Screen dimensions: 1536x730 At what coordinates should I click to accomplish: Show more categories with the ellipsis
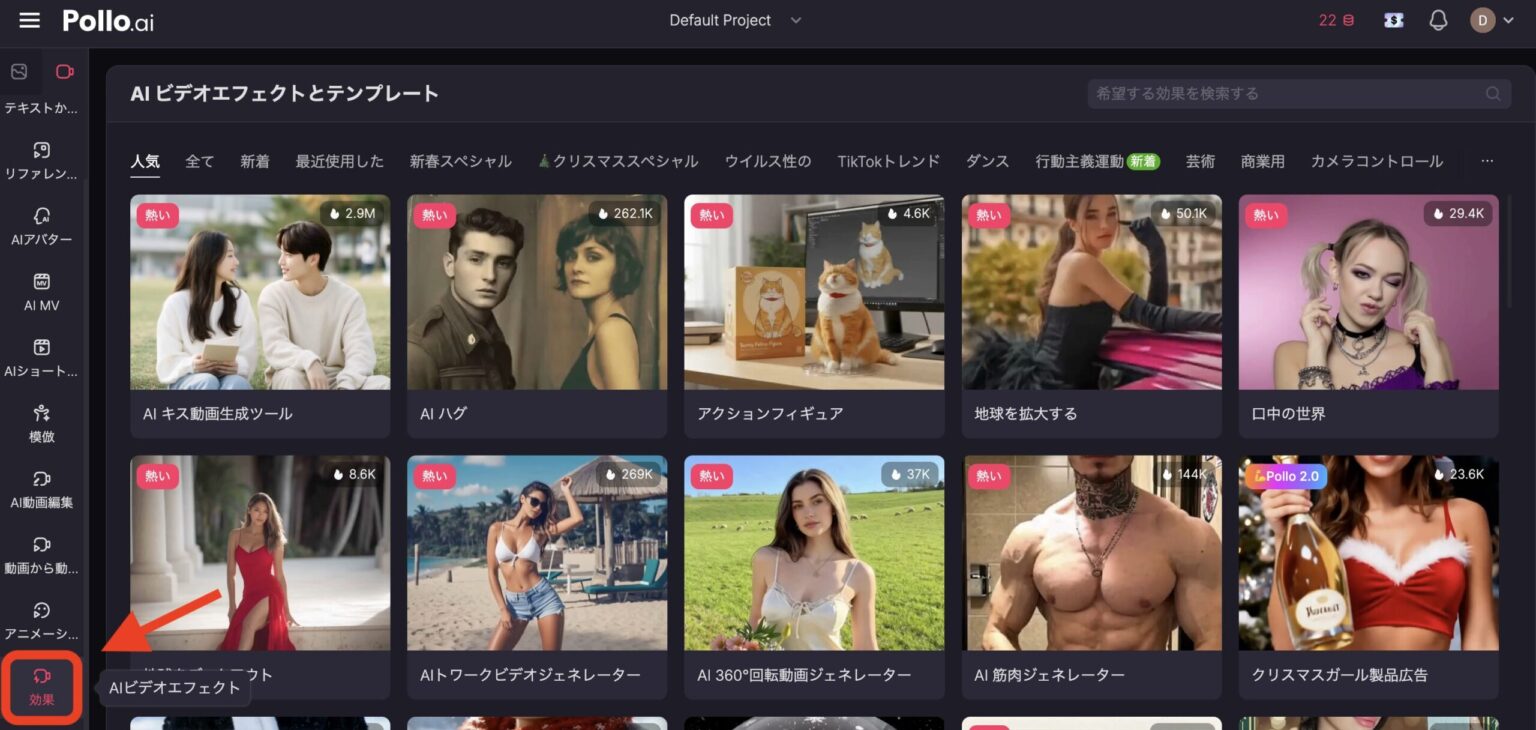pos(1487,161)
